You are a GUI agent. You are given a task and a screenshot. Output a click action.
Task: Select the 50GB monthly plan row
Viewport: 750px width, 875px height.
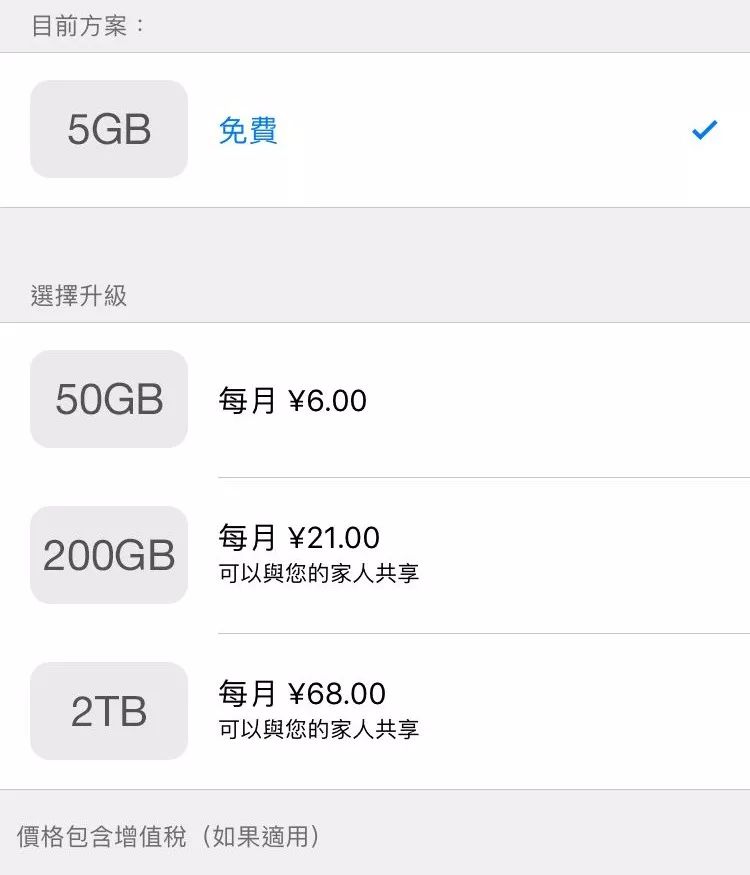point(375,399)
